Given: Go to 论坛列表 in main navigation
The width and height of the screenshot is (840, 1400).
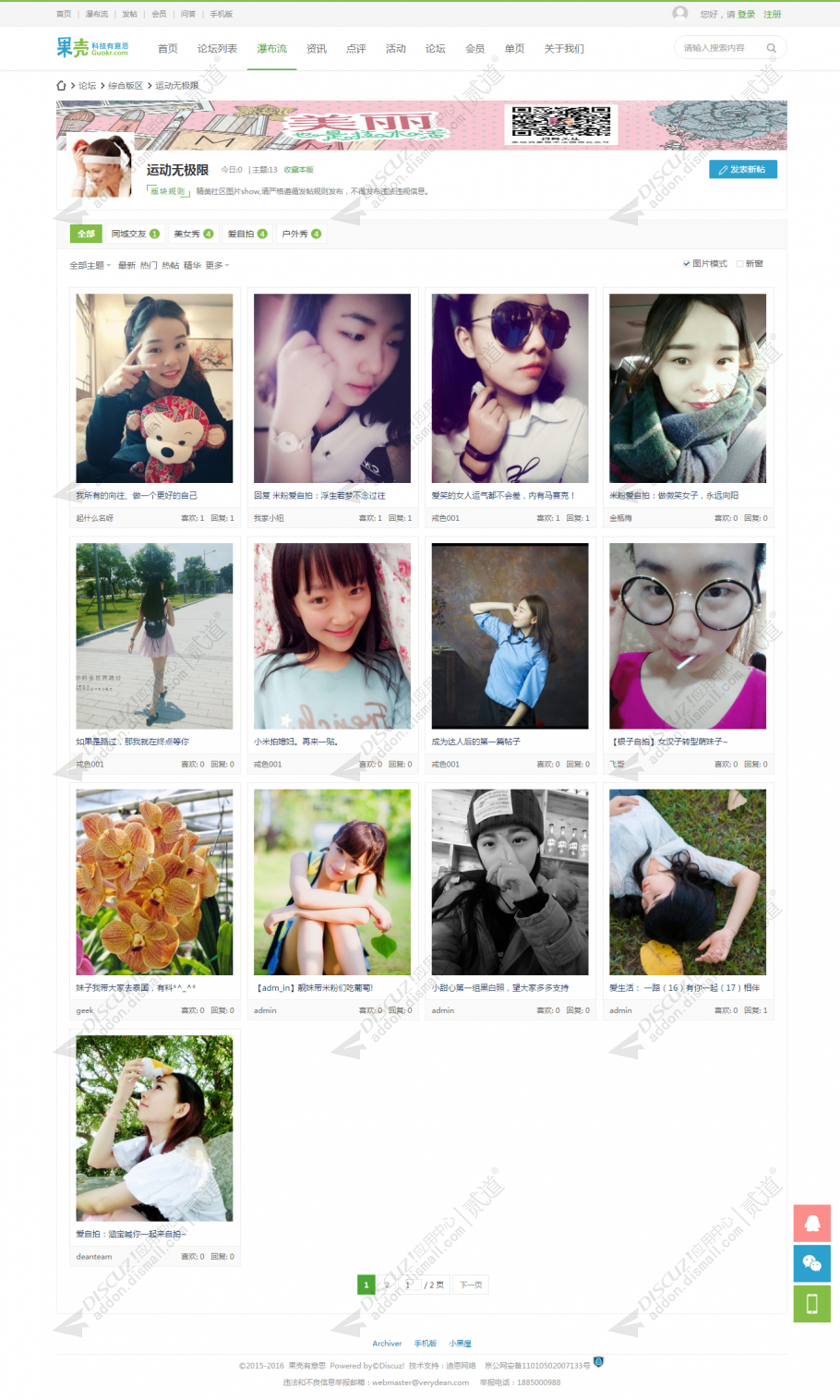Looking at the screenshot, I should pyautogui.click(x=217, y=49).
